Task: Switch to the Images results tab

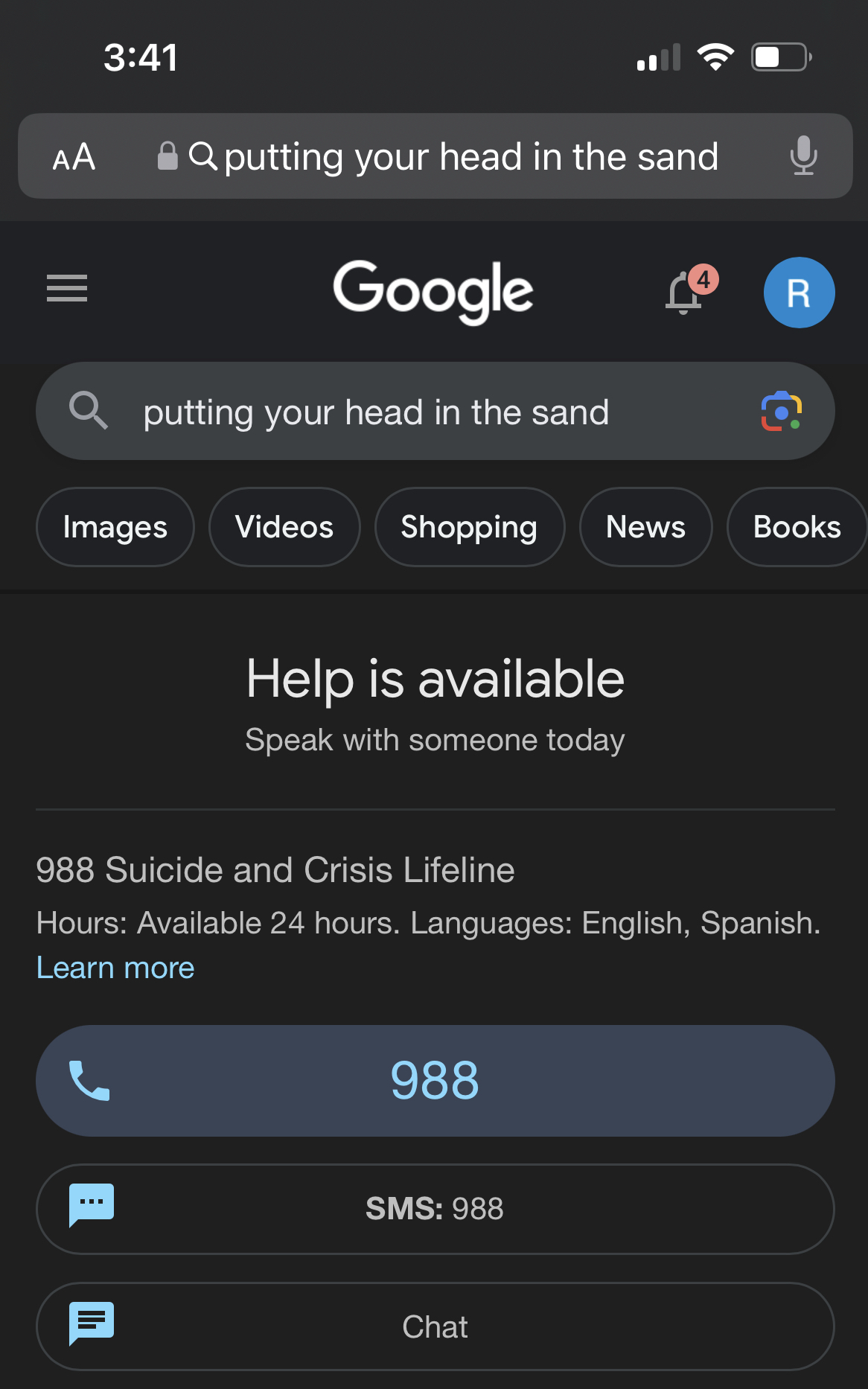Action: (x=115, y=527)
